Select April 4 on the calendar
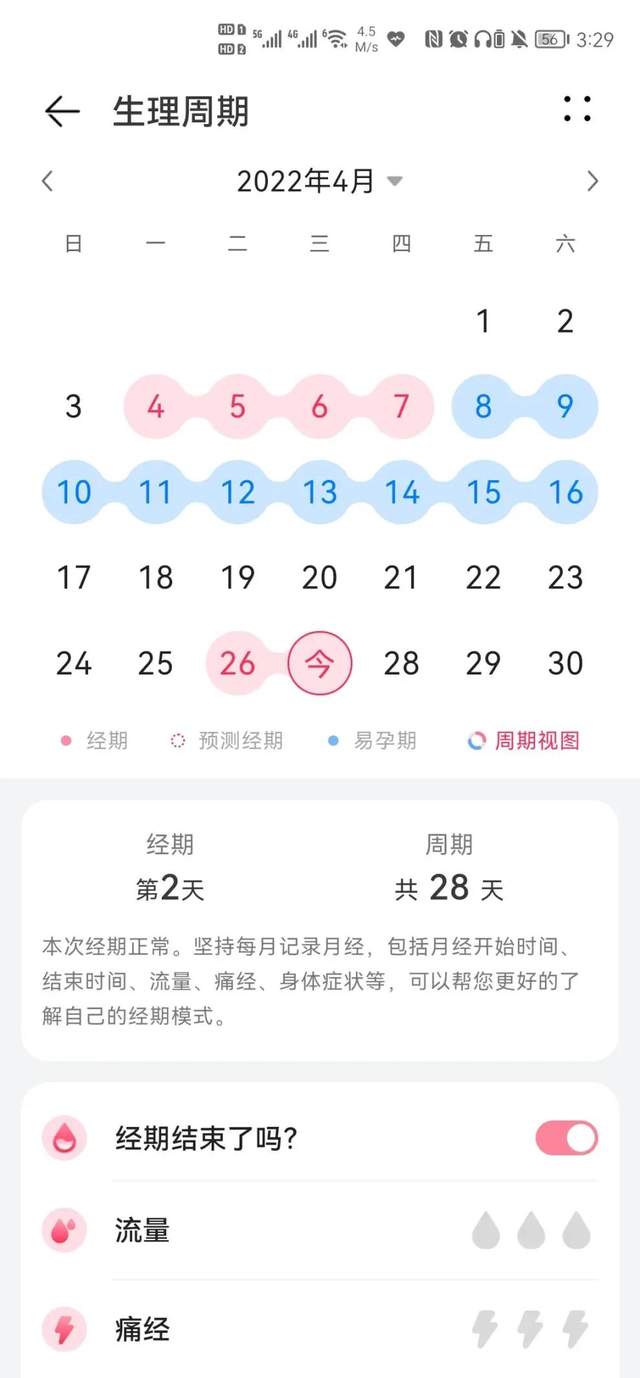 pos(155,407)
